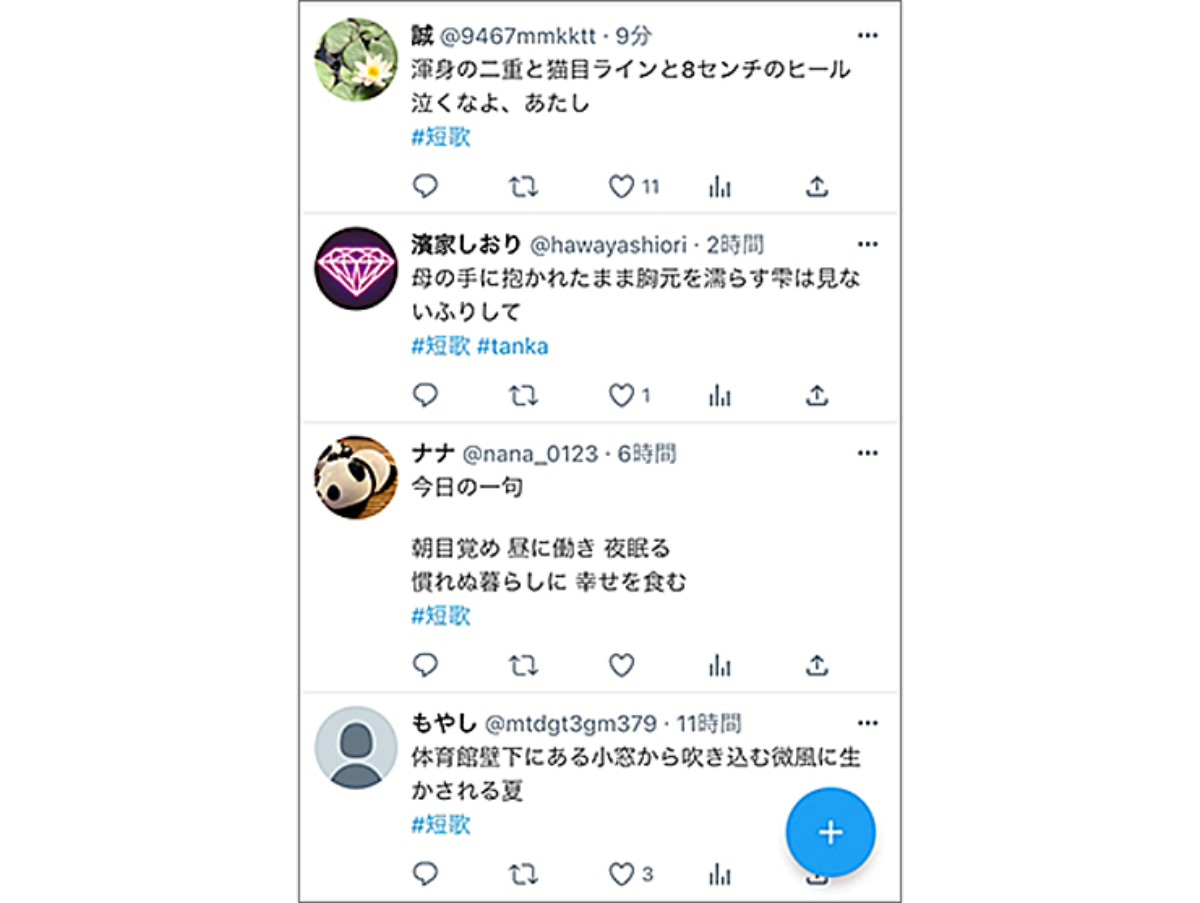Like ナナ's 今日の一句 post
The image size is (1200, 903).
[622, 665]
